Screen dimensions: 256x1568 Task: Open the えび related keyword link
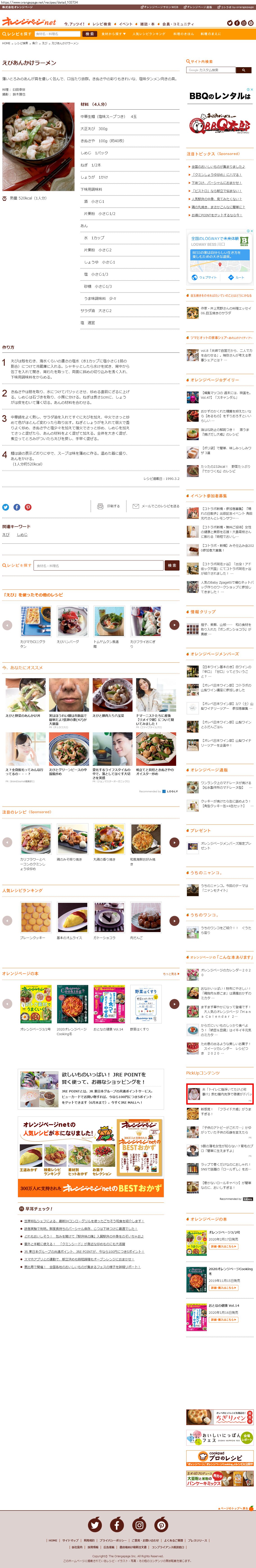6,534
